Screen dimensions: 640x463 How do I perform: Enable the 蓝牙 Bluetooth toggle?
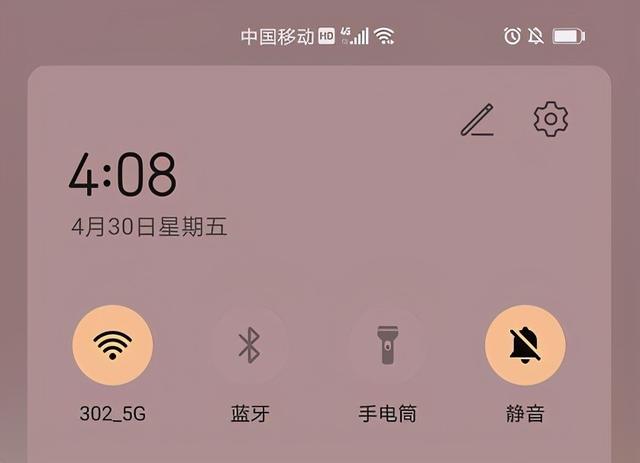coord(249,345)
